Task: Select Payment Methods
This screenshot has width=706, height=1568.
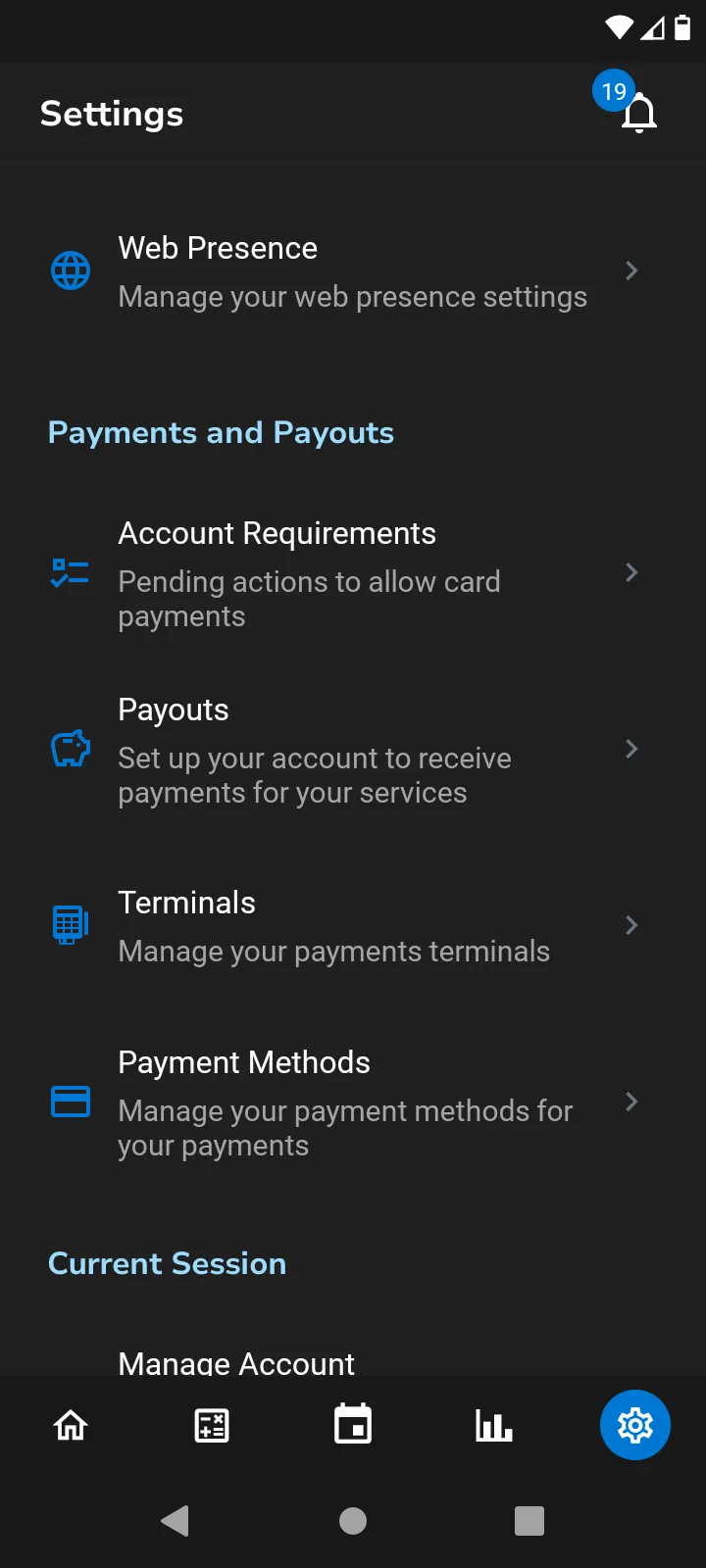Action: (x=353, y=1102)
